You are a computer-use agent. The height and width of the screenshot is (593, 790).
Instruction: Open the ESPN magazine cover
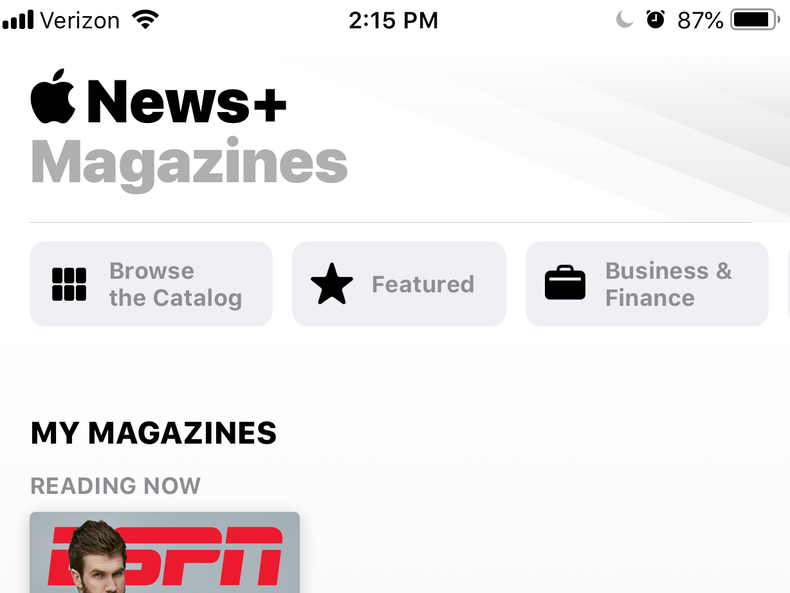click(165, 553)
